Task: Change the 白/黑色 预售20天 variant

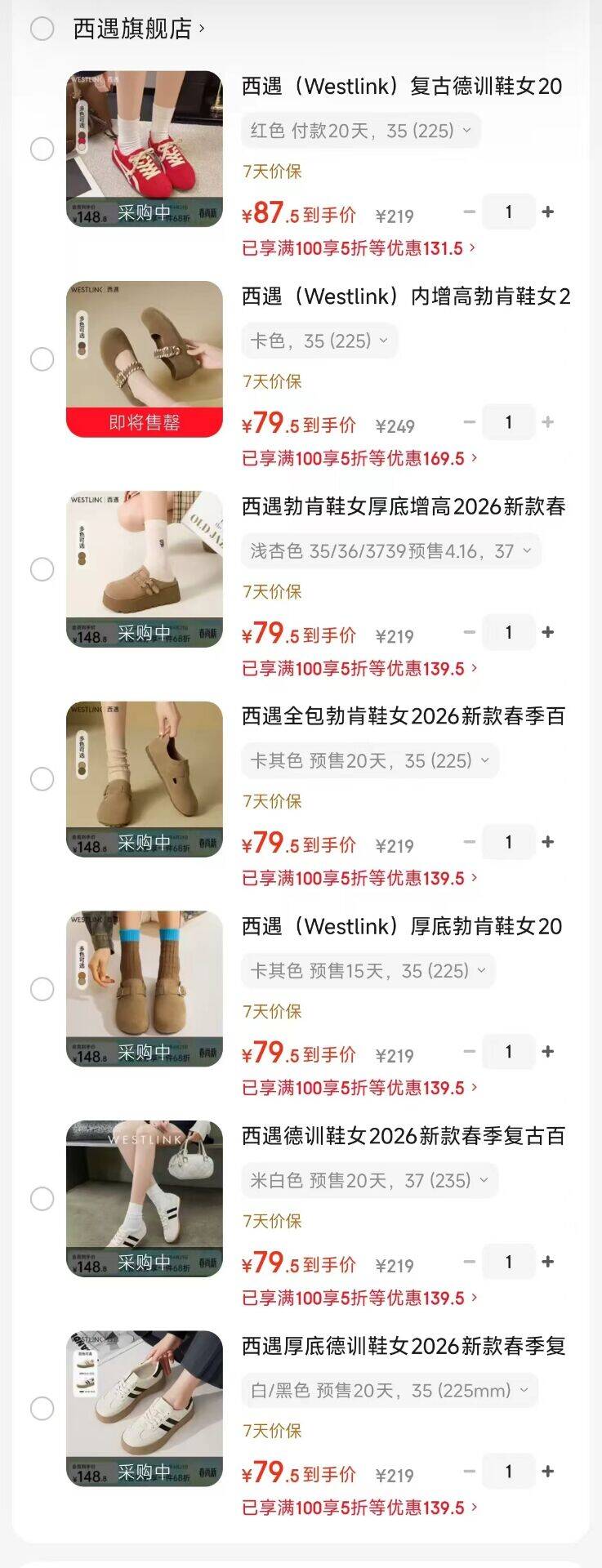Action: pos(389,1391)
